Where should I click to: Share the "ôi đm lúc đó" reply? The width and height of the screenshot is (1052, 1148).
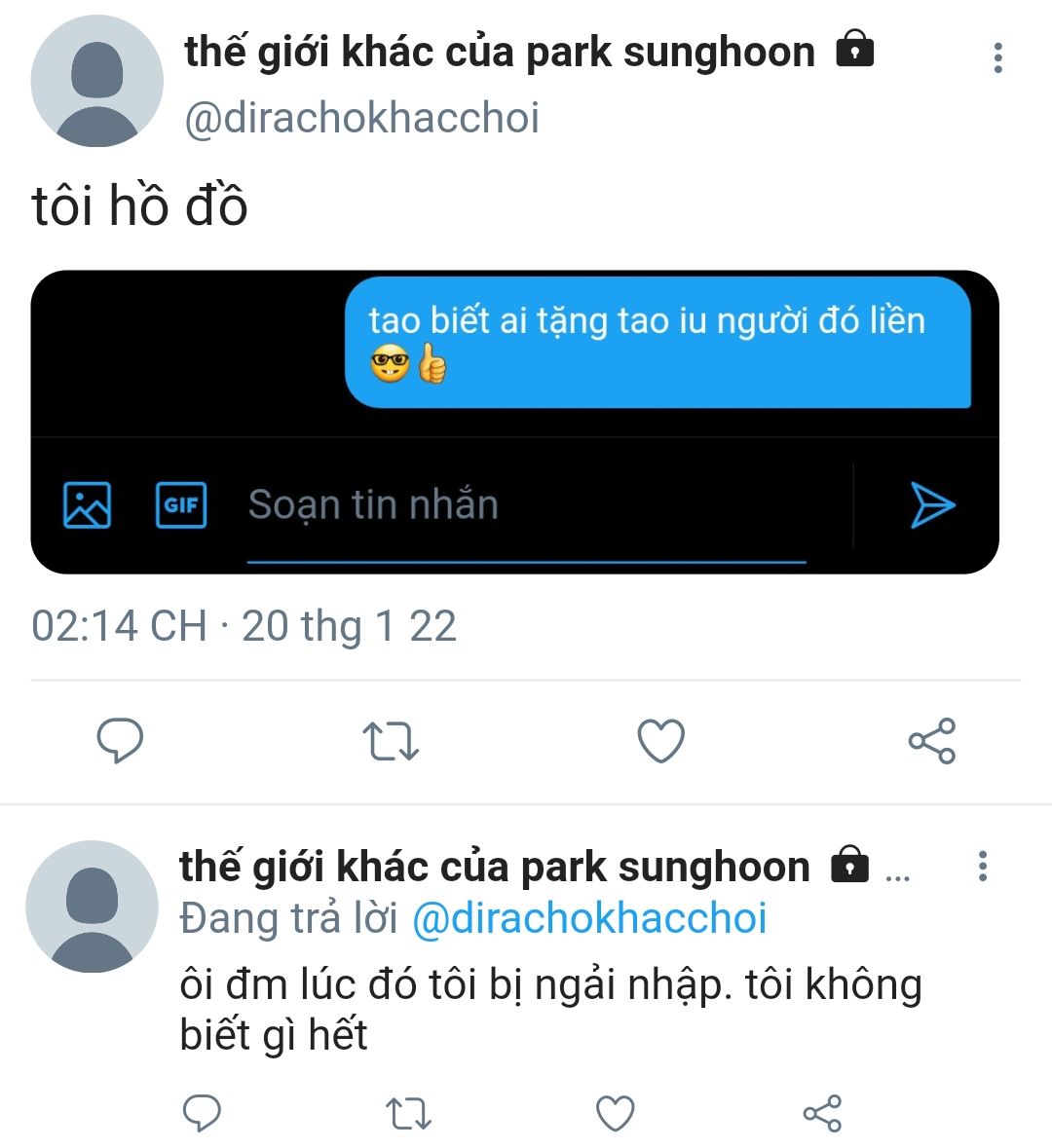click(x=822, y=1113)
